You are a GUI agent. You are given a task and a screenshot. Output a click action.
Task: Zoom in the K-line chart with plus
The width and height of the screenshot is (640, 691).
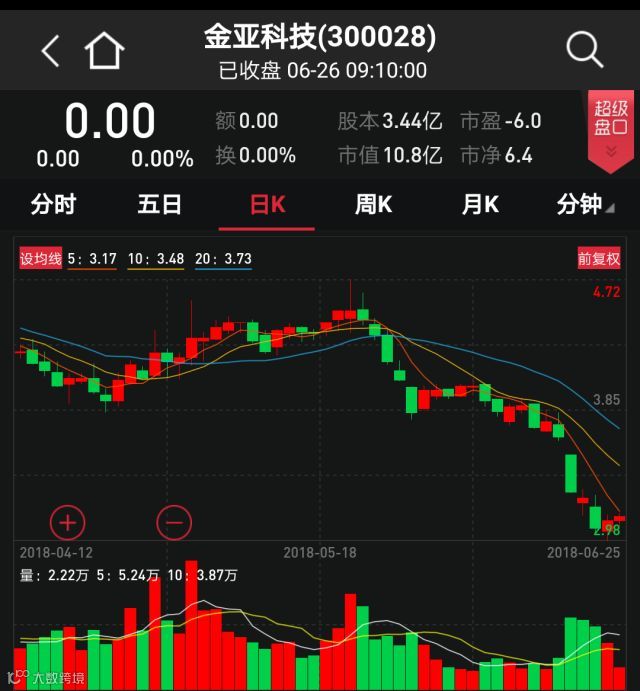coord(68,521)
